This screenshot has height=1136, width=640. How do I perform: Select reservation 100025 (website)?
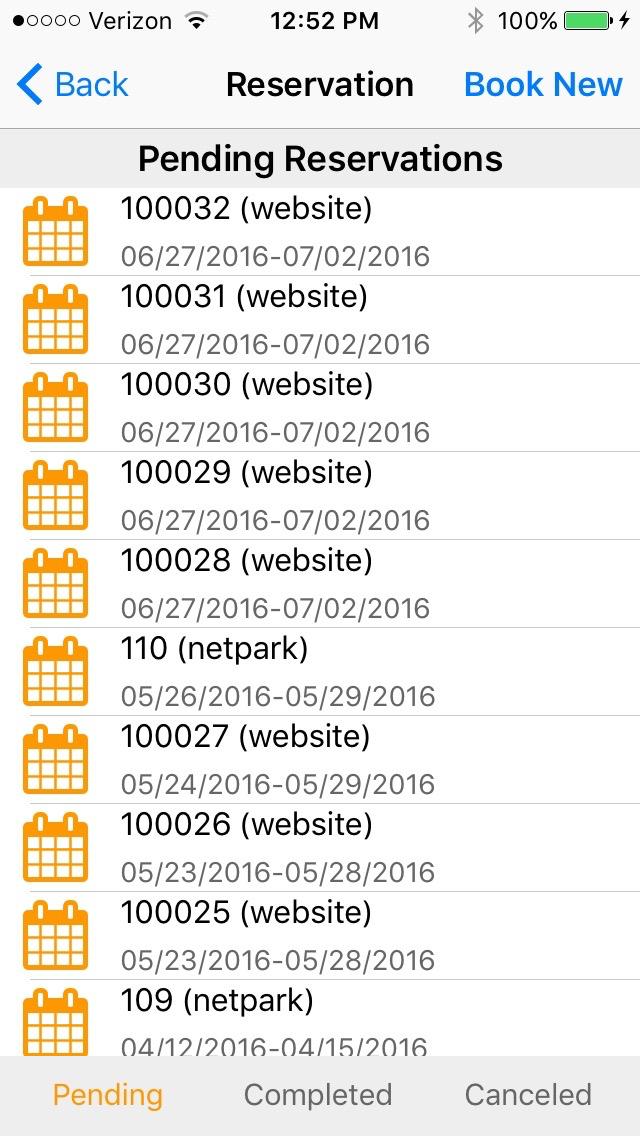point(320,935)
